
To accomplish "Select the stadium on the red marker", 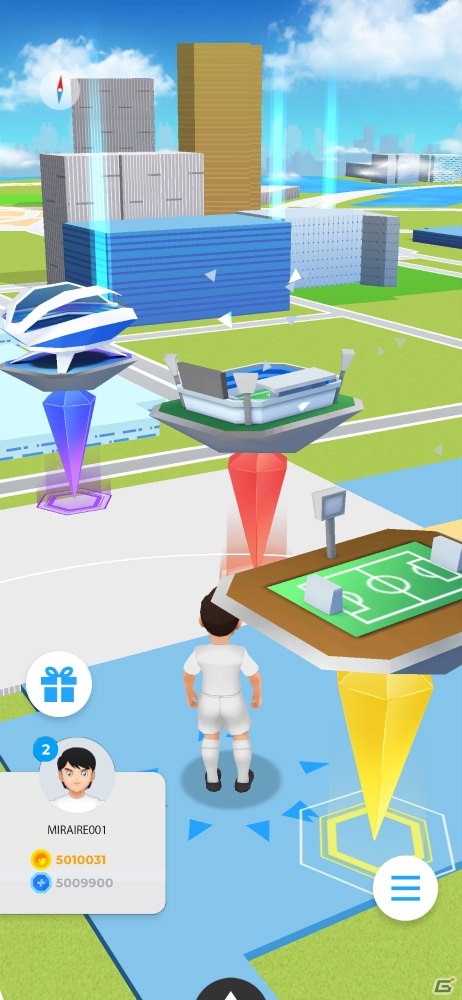I will coord(257,399).
